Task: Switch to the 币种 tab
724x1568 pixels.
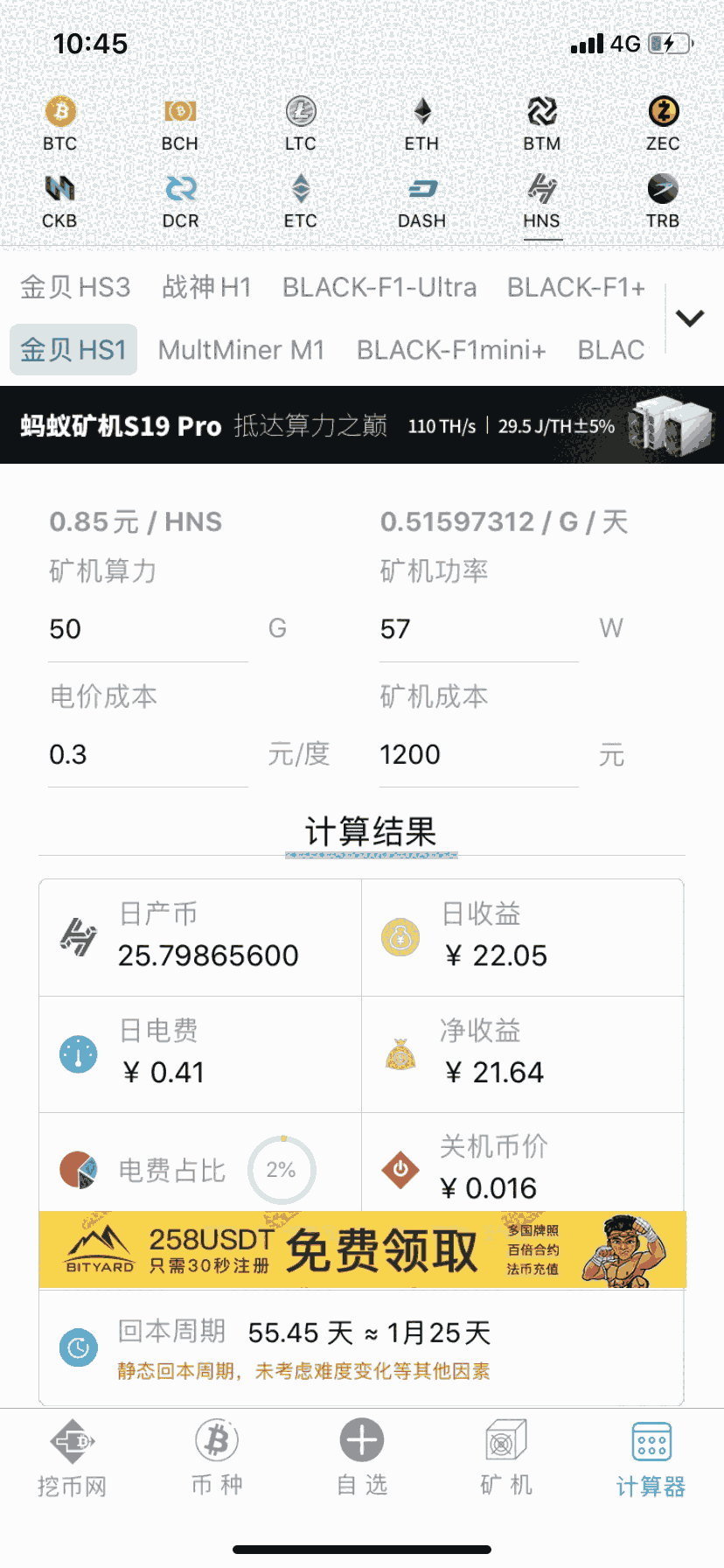Action: 217,1458
